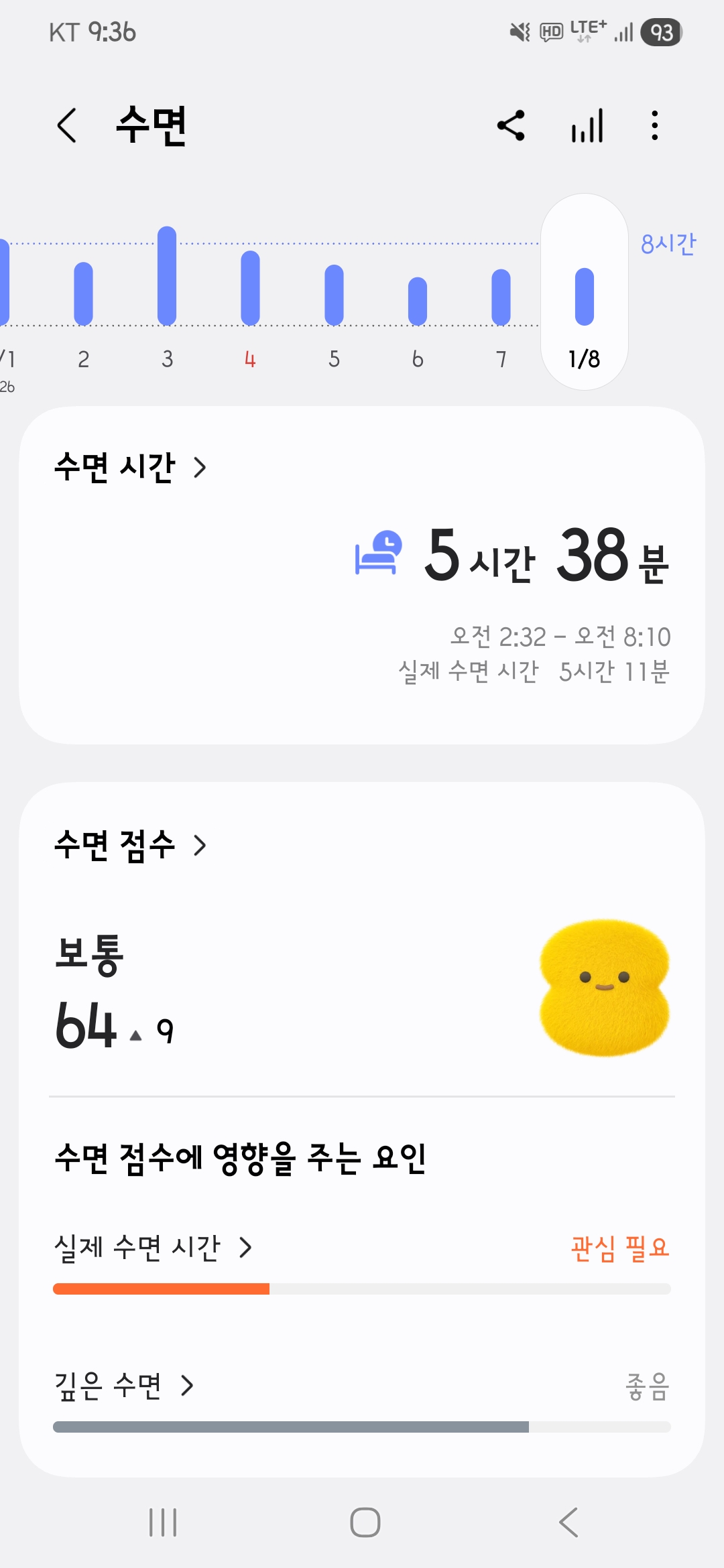
Task: Open 수면 점수 details
Action: click(131, 845)
